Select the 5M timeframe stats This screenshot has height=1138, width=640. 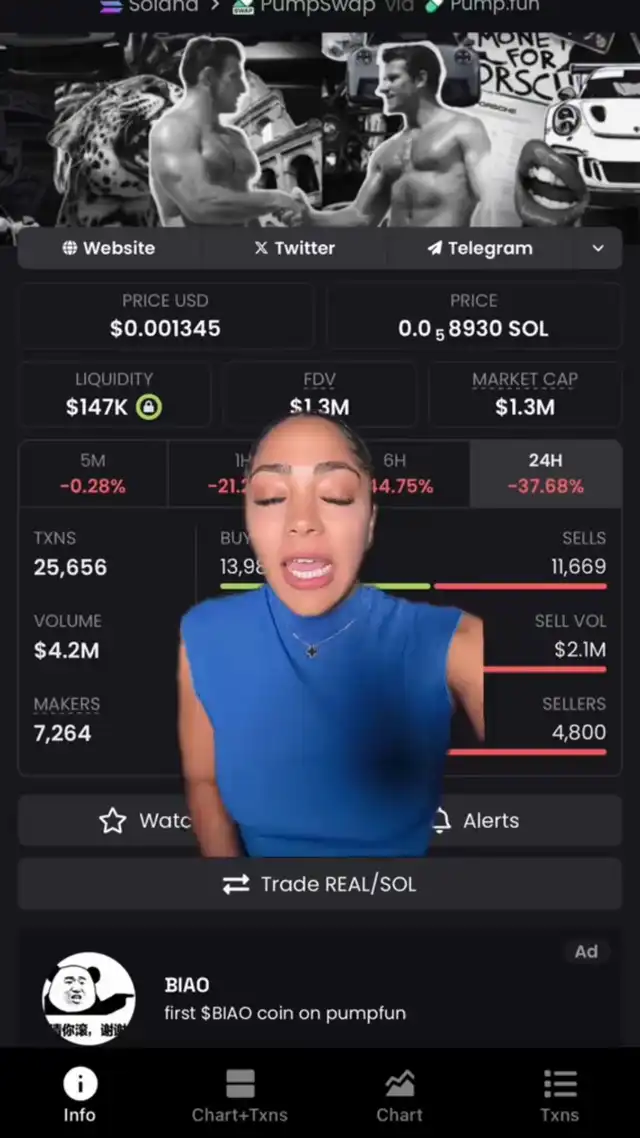[93, 473]
